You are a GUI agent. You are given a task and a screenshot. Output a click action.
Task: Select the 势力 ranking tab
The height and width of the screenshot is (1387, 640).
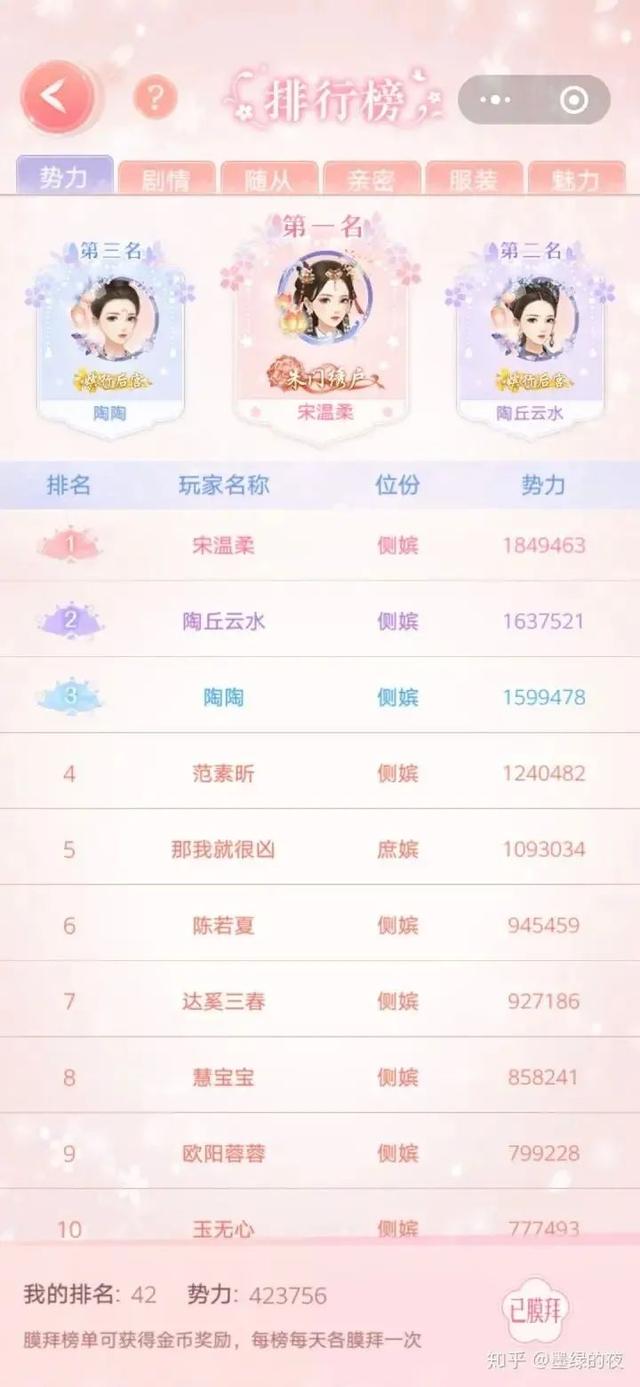(x=64, y=178)
